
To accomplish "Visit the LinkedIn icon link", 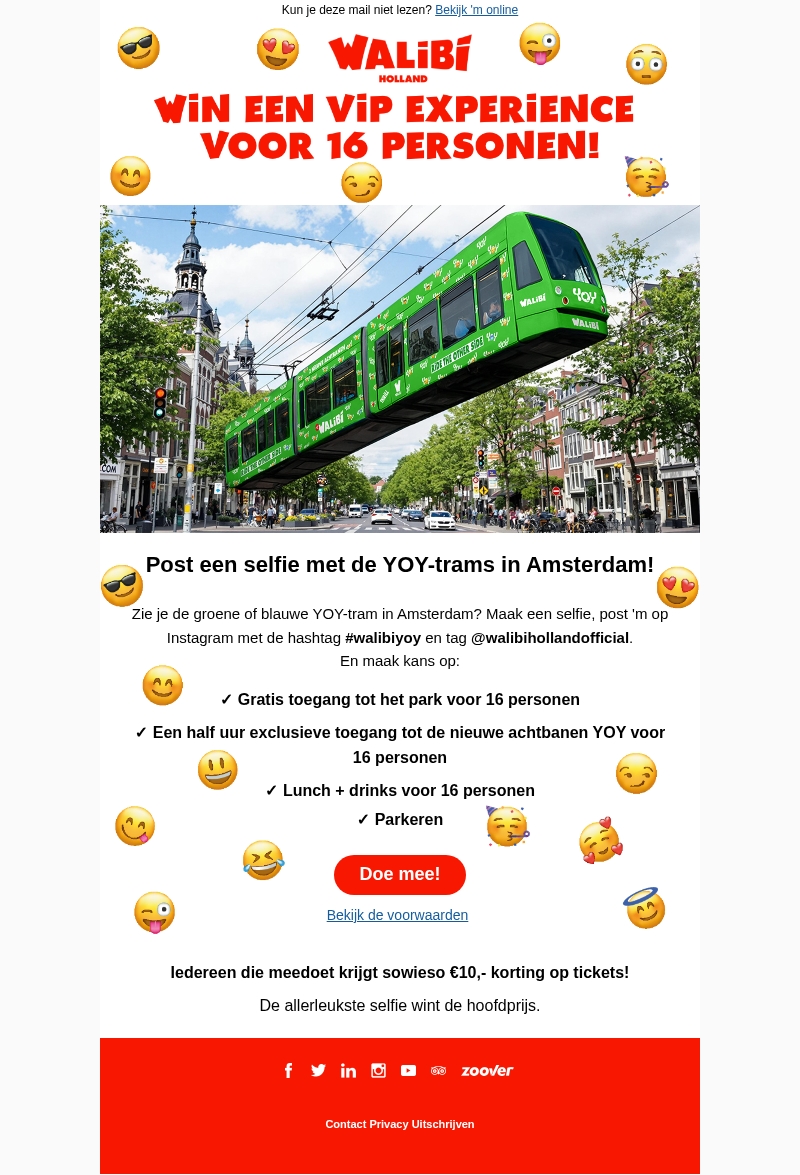I will click(348, 1070).
